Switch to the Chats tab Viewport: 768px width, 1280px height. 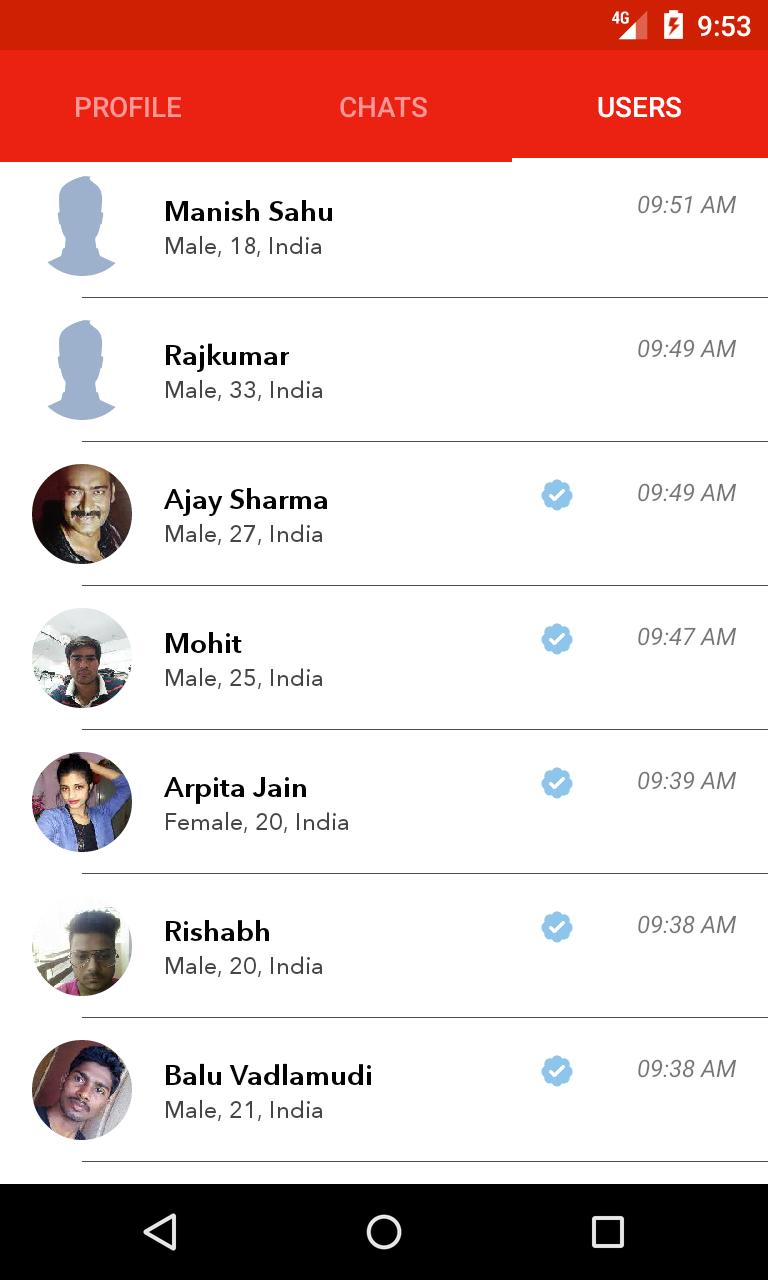click(383, 107)
